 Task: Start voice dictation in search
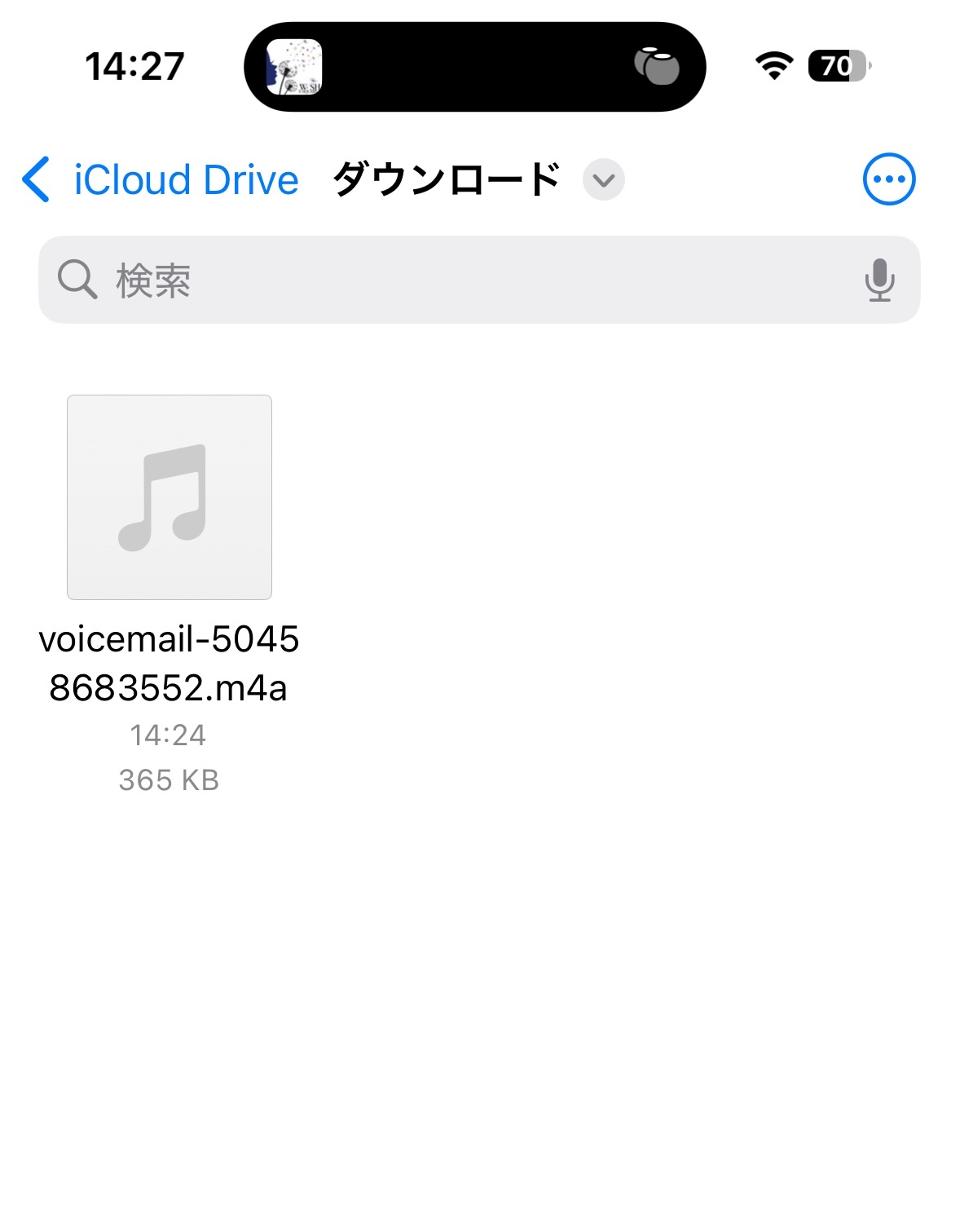(x=879, y=280)
